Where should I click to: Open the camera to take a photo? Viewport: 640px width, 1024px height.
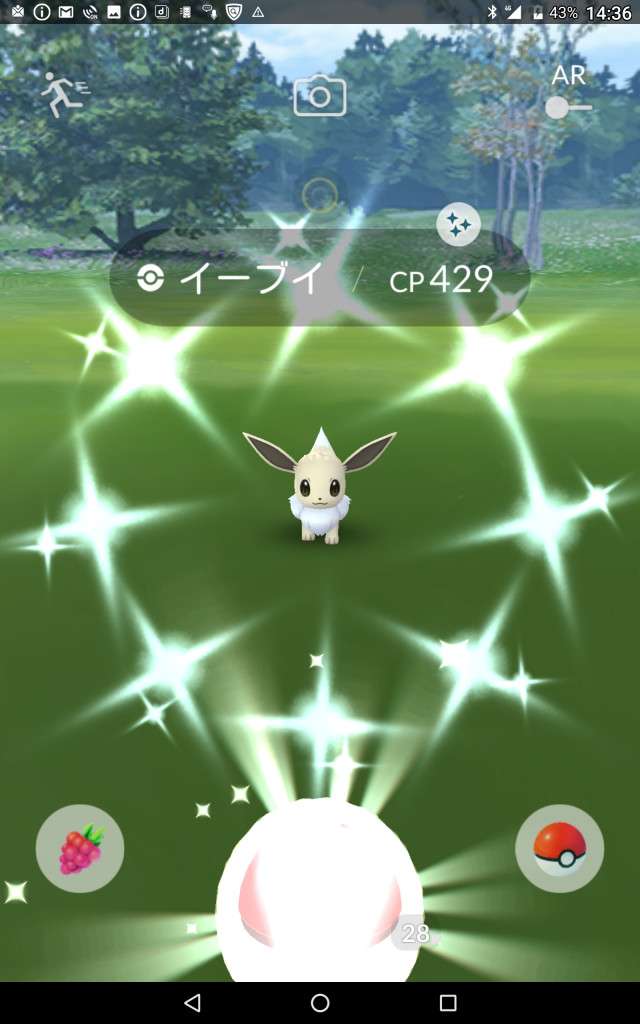(x=319, y=96)
